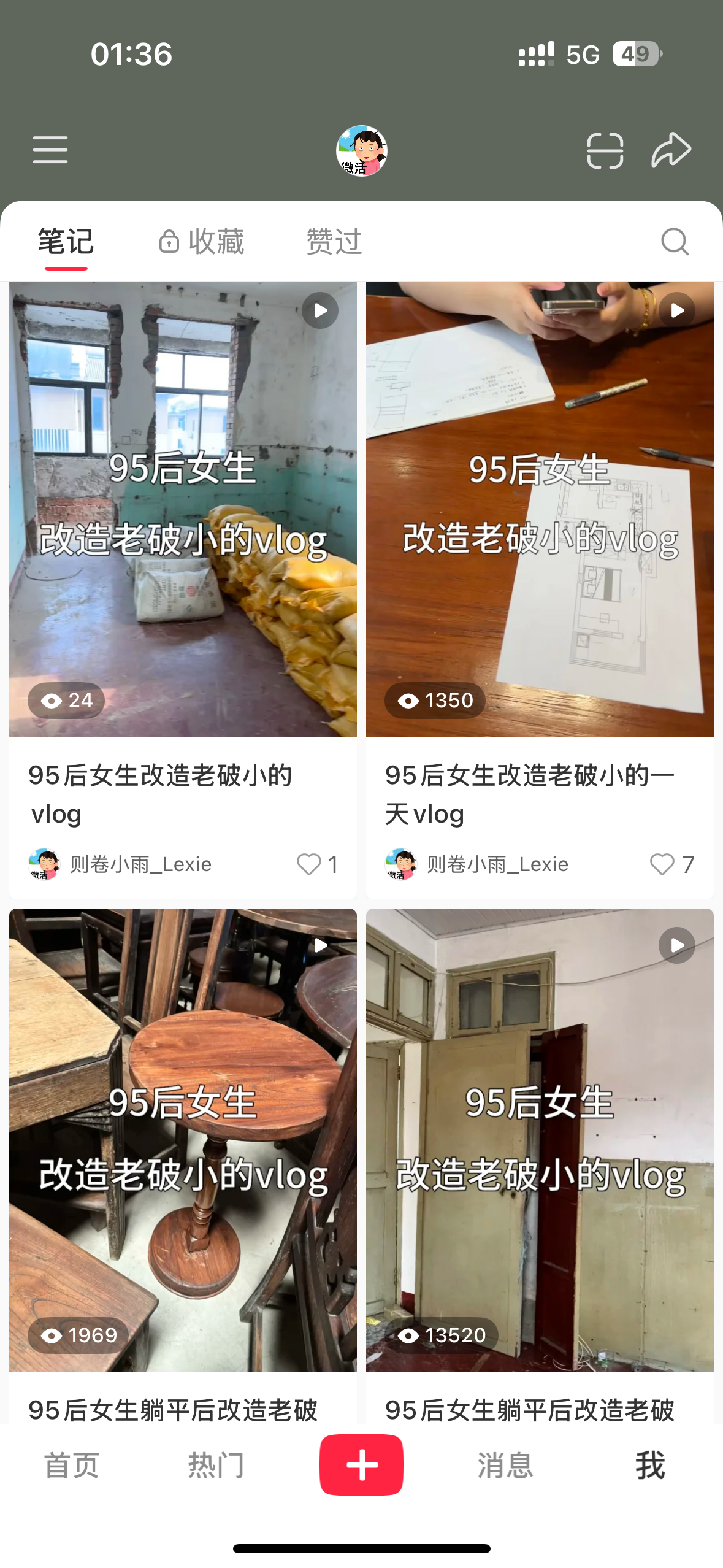
Task: Like the note with 1 like
Action: coord(309,864)
